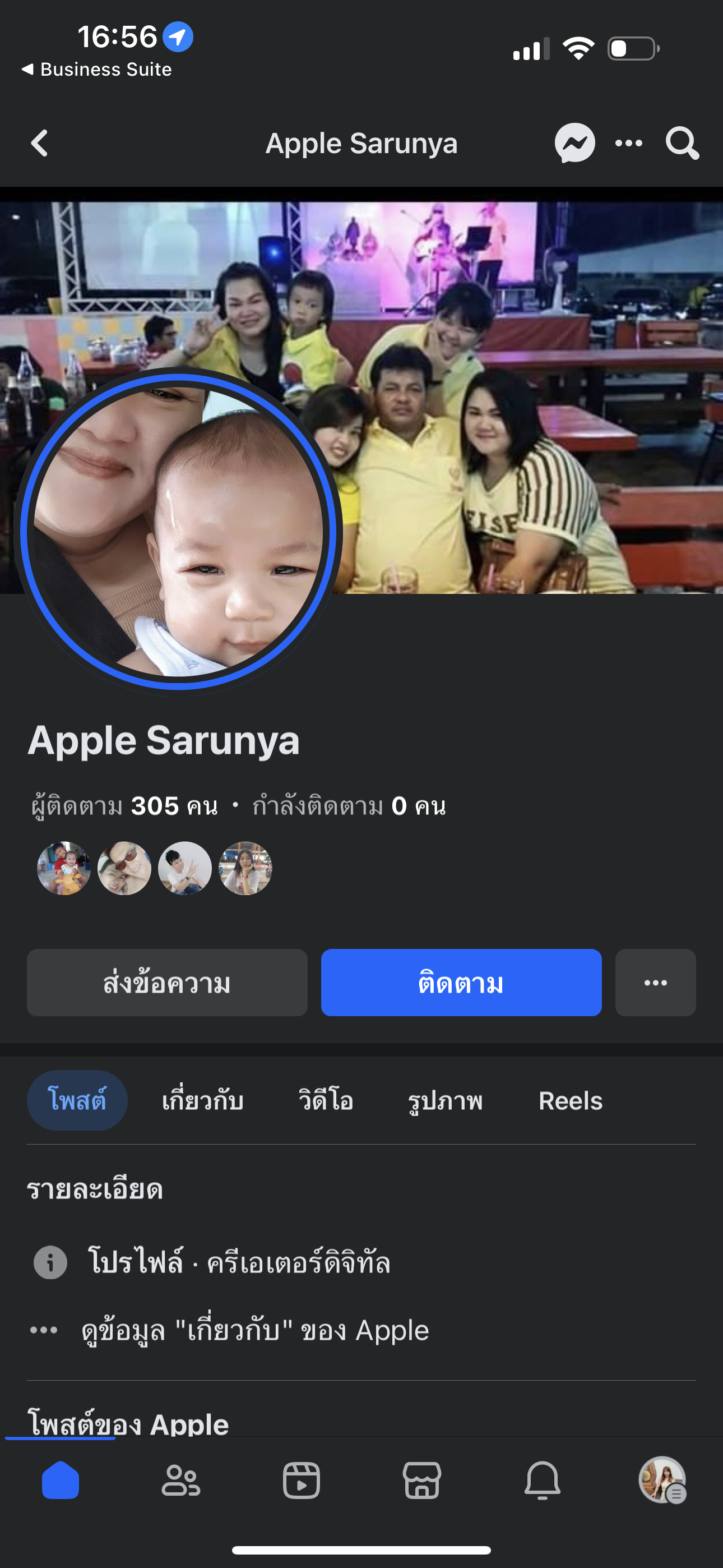Go back using the header arrow
723x1568 pixels.
tap(40, 144)
